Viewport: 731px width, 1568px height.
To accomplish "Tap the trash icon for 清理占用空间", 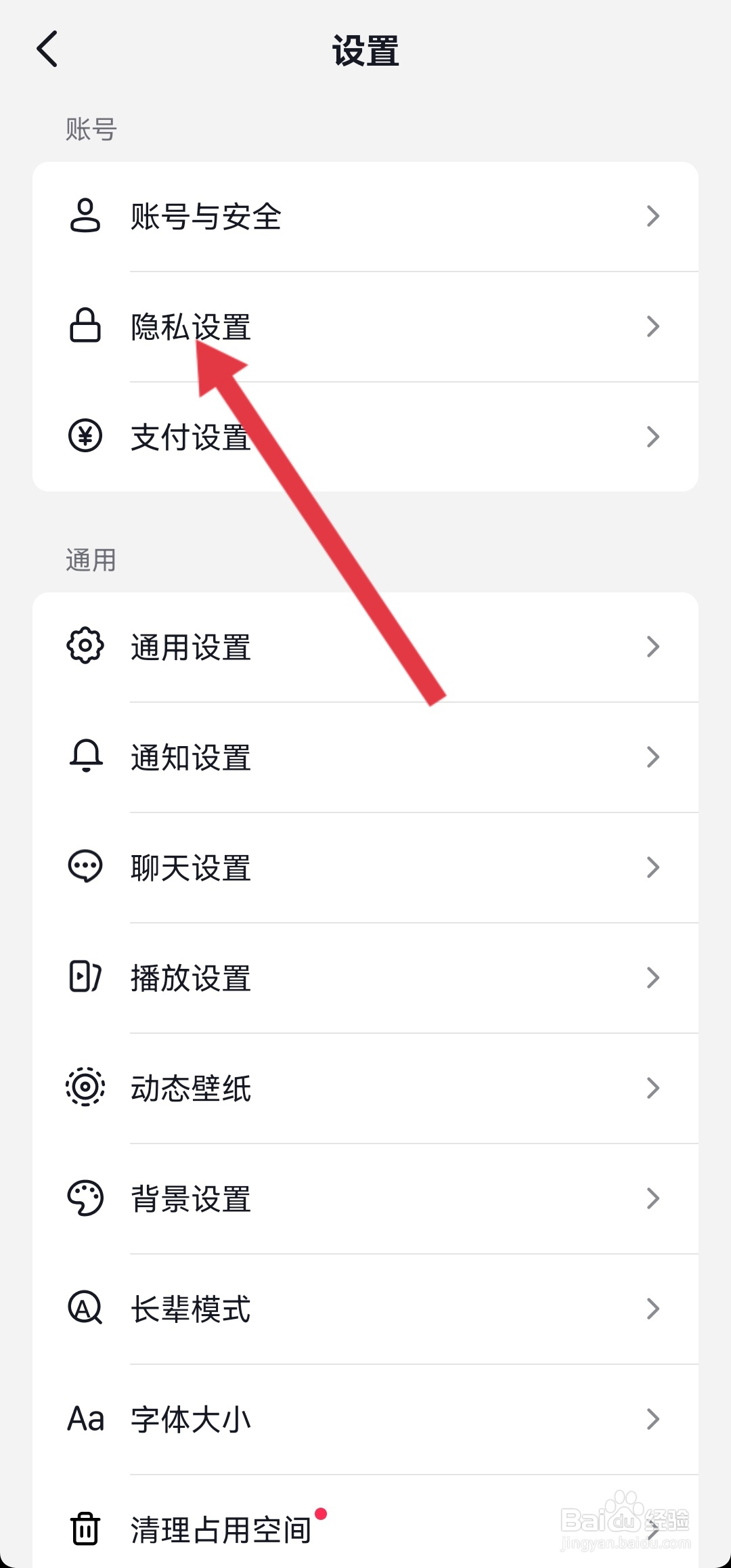I will pos(84,1529).
